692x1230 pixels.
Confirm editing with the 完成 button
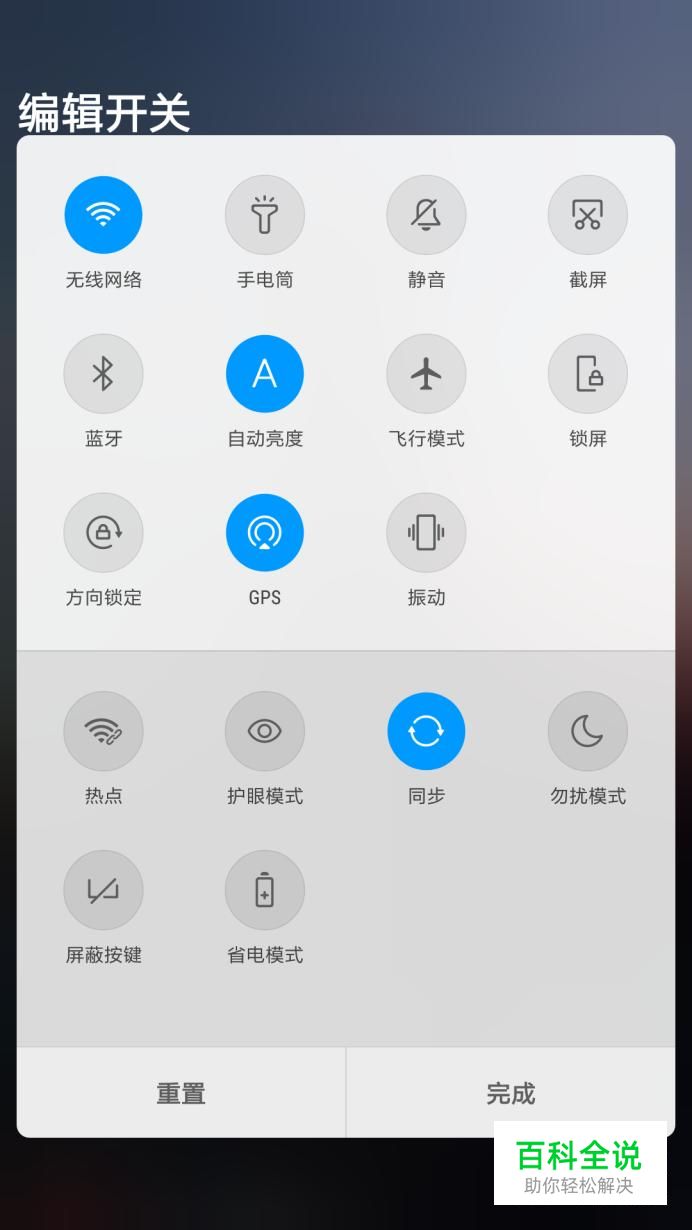pyautogui.click(x=511, y=1093)
